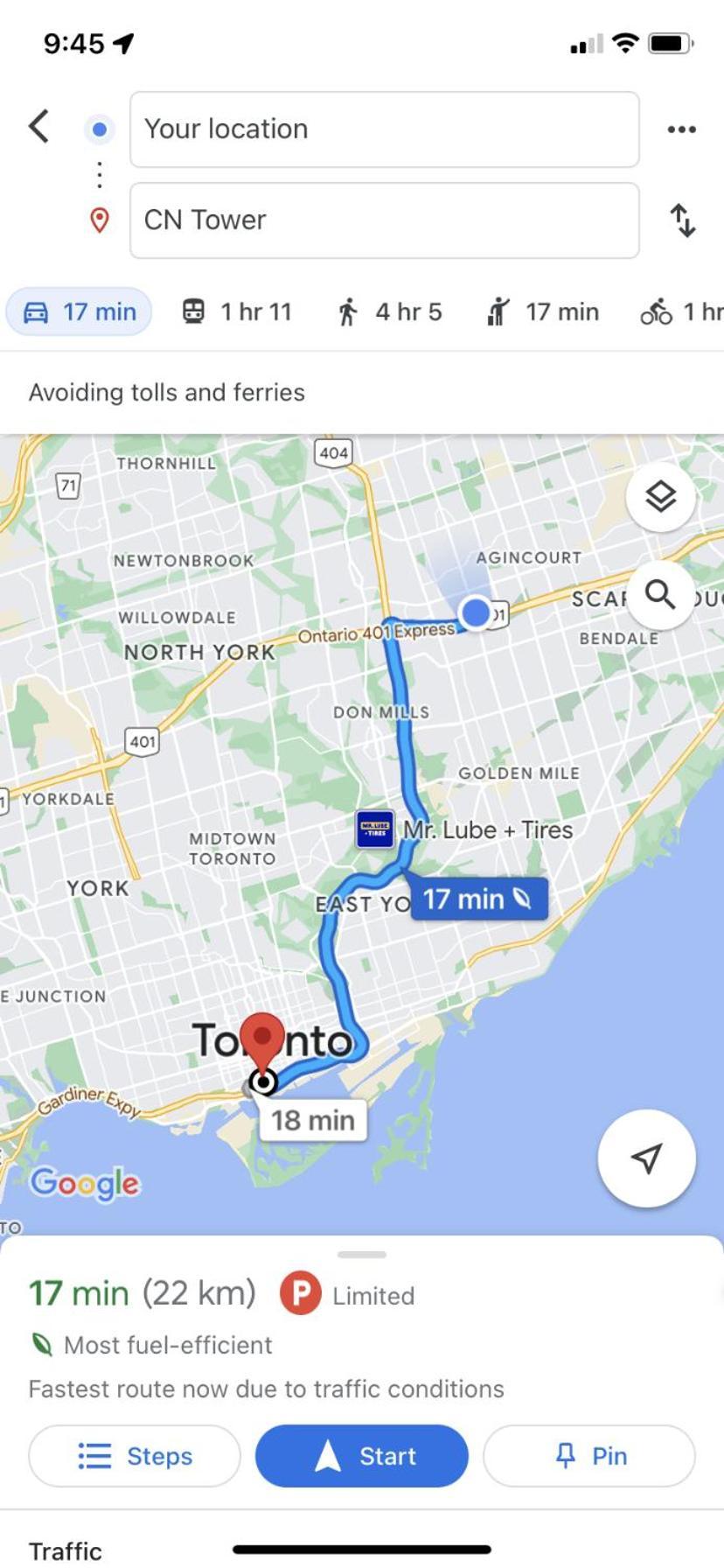Switch to transit mode, 1 hr 11

coord(236,312)
